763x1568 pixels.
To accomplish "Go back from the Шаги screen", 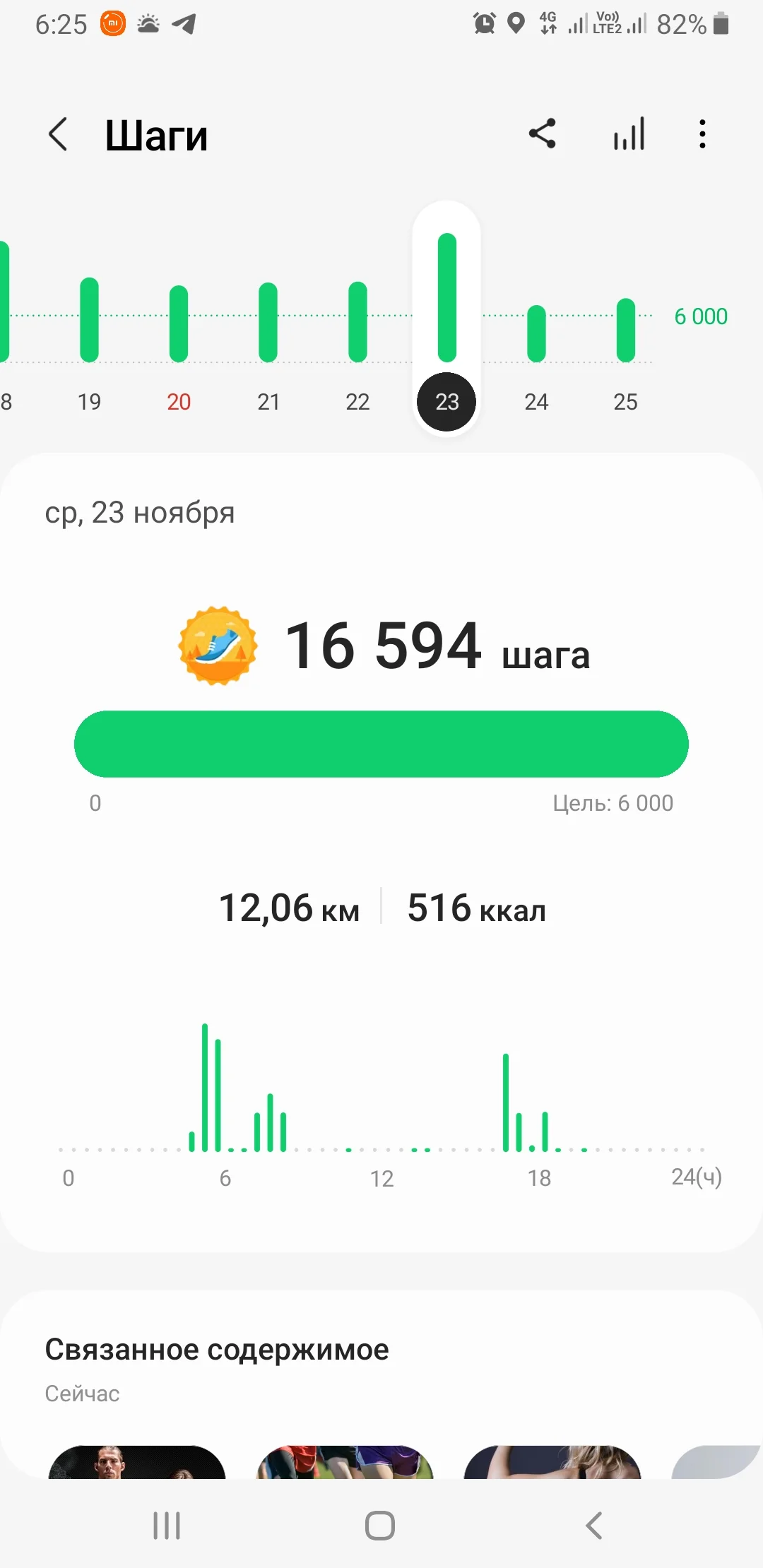I will click(58, 134).
